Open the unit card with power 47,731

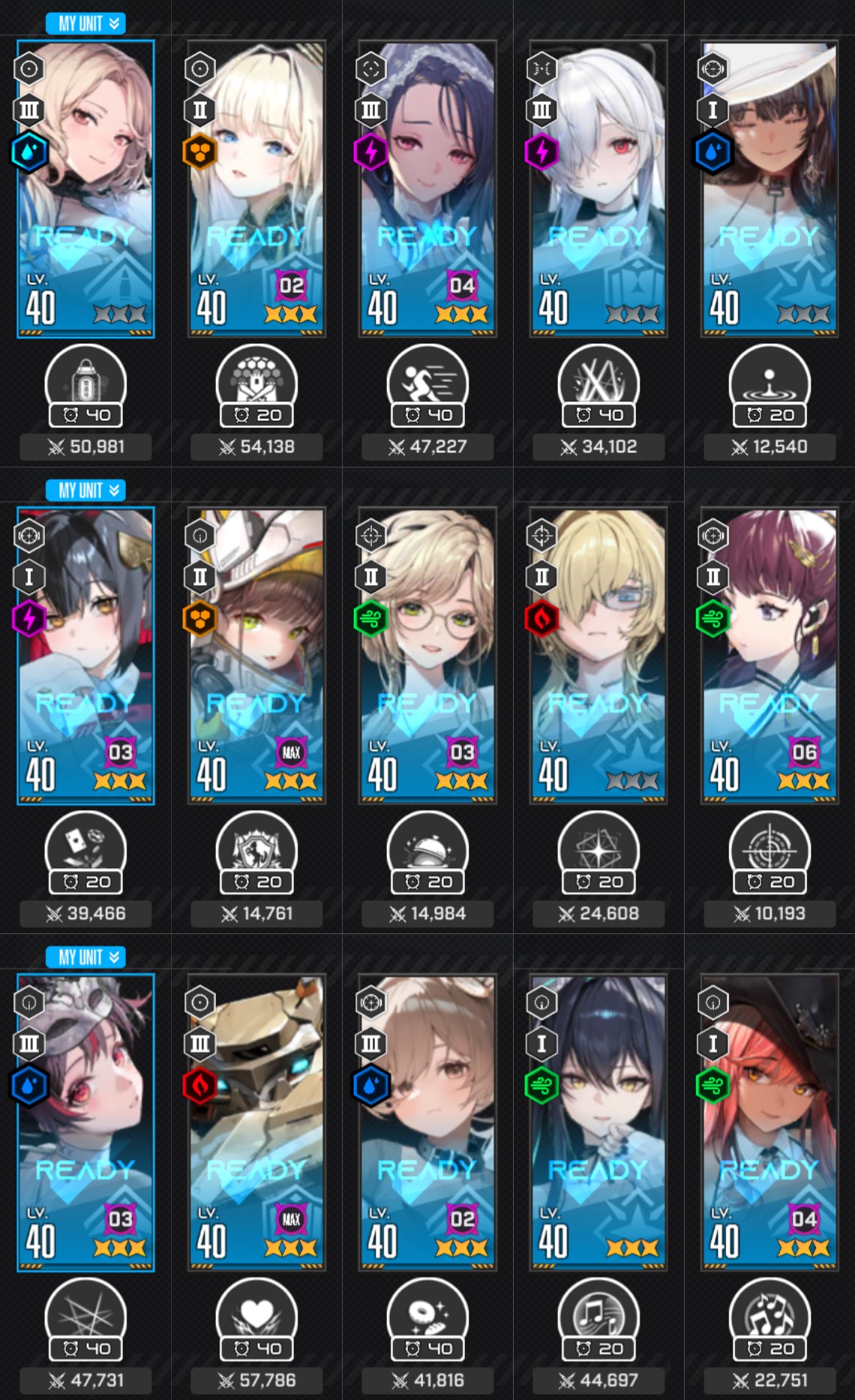pos(85,1122)
